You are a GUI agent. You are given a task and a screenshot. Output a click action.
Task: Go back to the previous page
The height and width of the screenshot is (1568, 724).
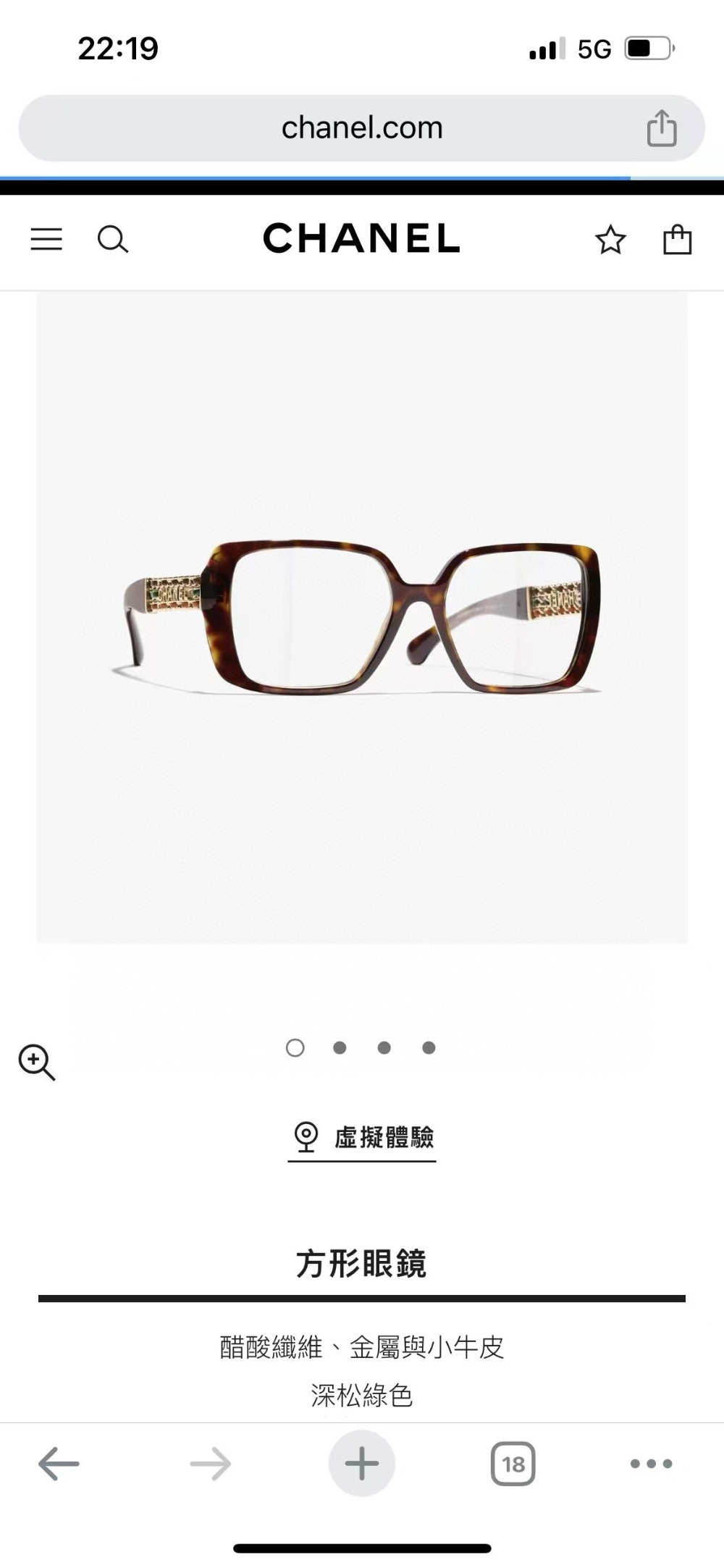[59, 1464]
